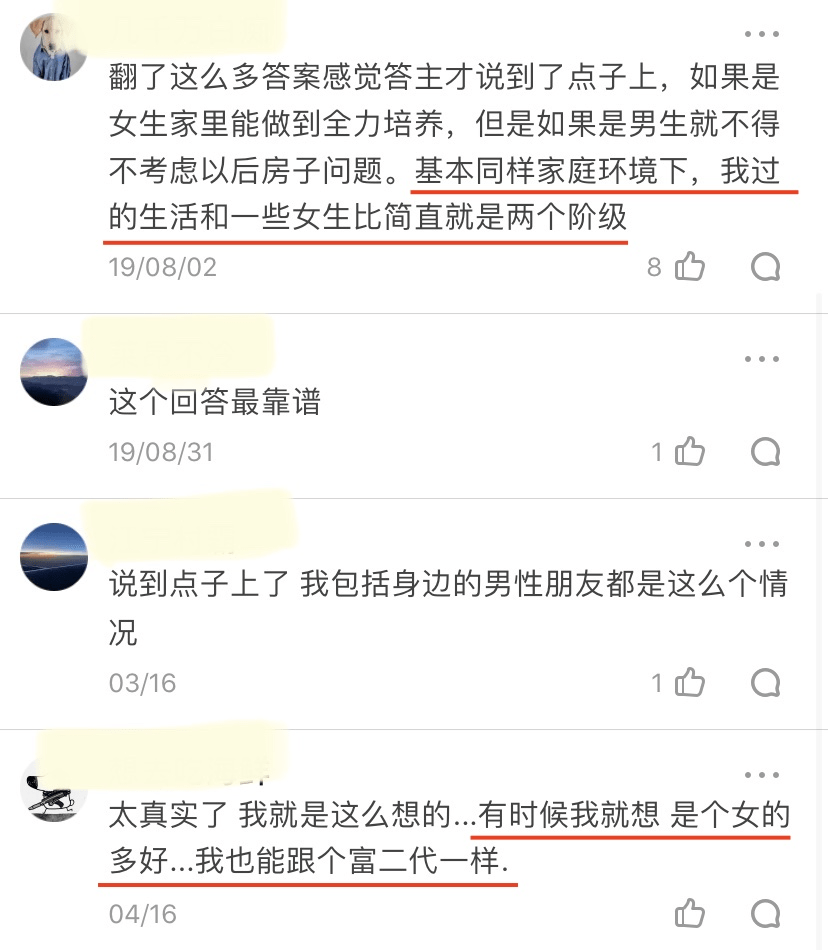Like the comment dated 04/16

coord(690,913)
